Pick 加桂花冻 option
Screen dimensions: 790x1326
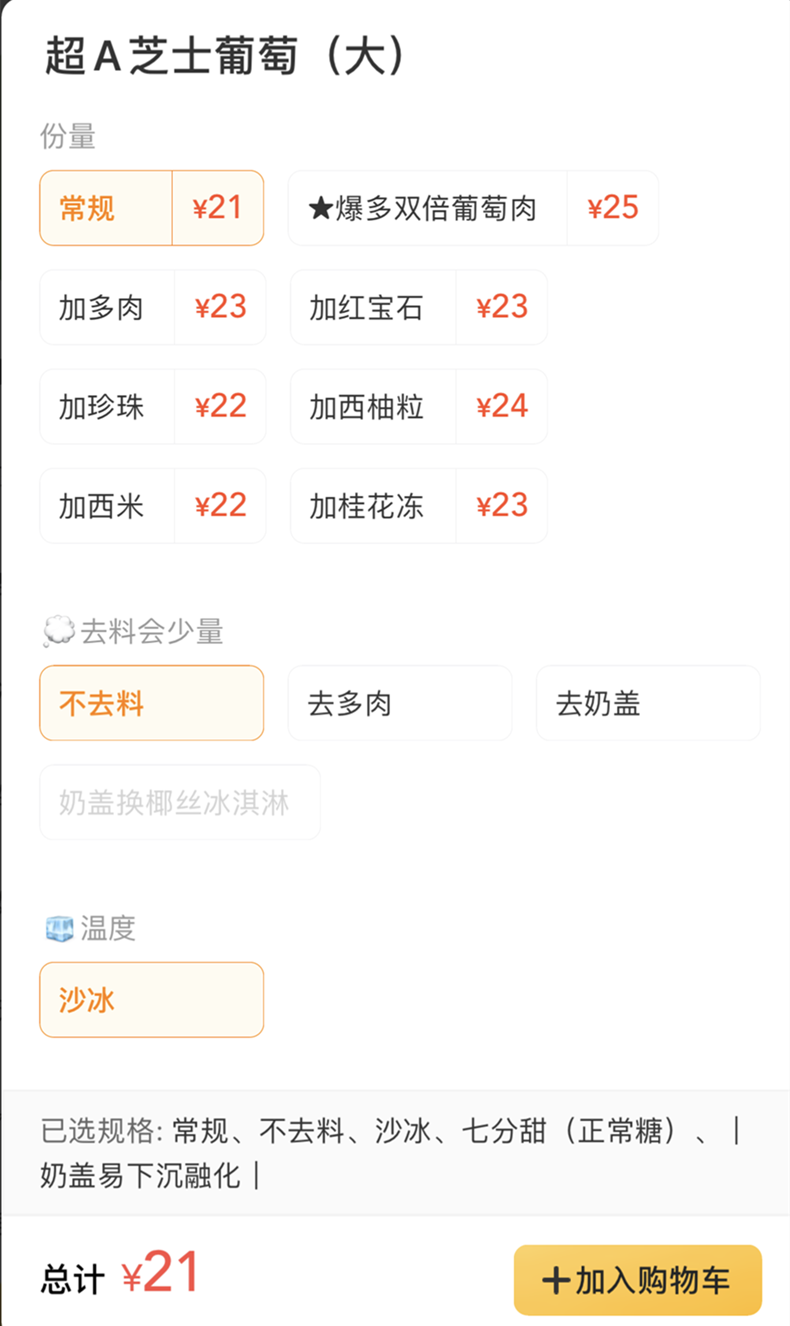click(x=418, y=505)
